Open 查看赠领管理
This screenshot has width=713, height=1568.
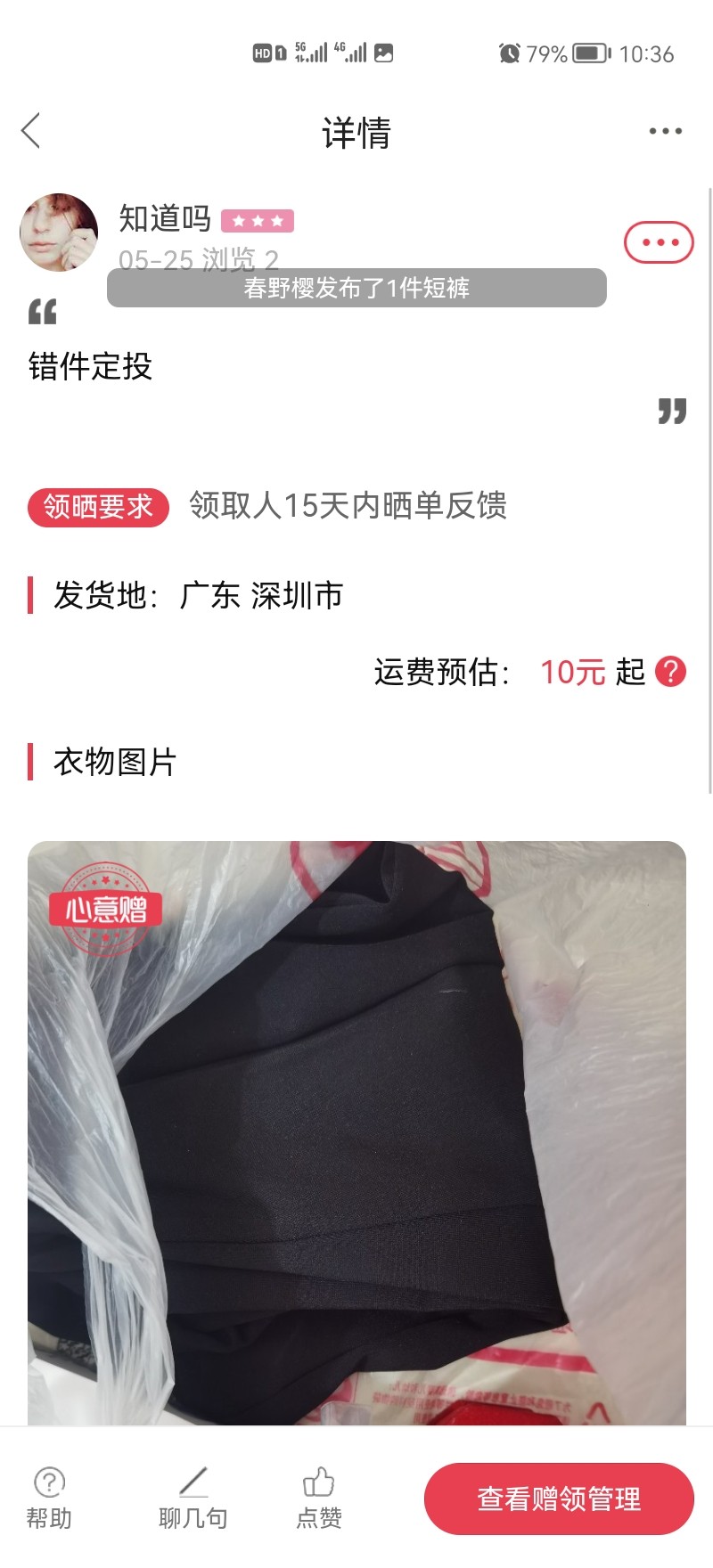[x=559, y=1499]
